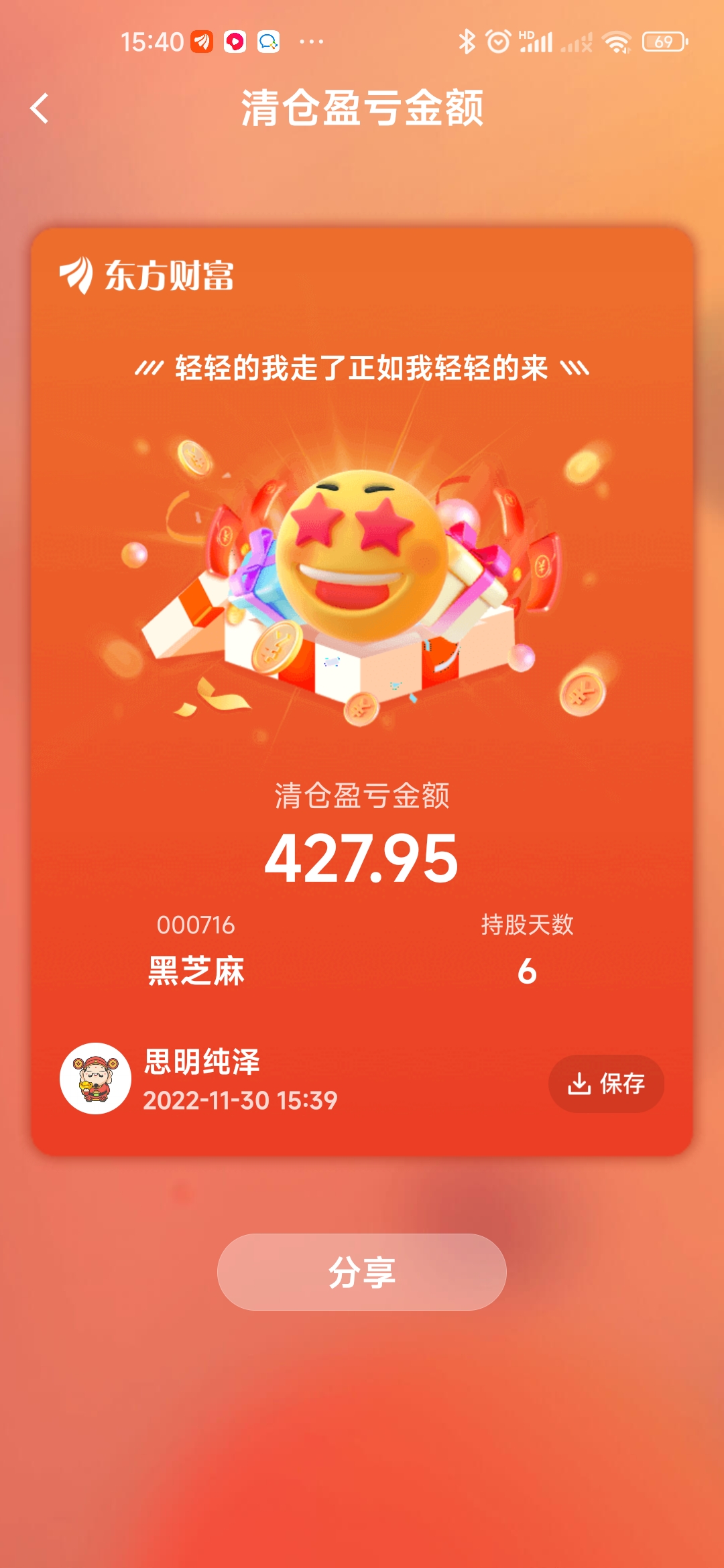
Task: Click stock code 000716
Action: pos(194,926)
